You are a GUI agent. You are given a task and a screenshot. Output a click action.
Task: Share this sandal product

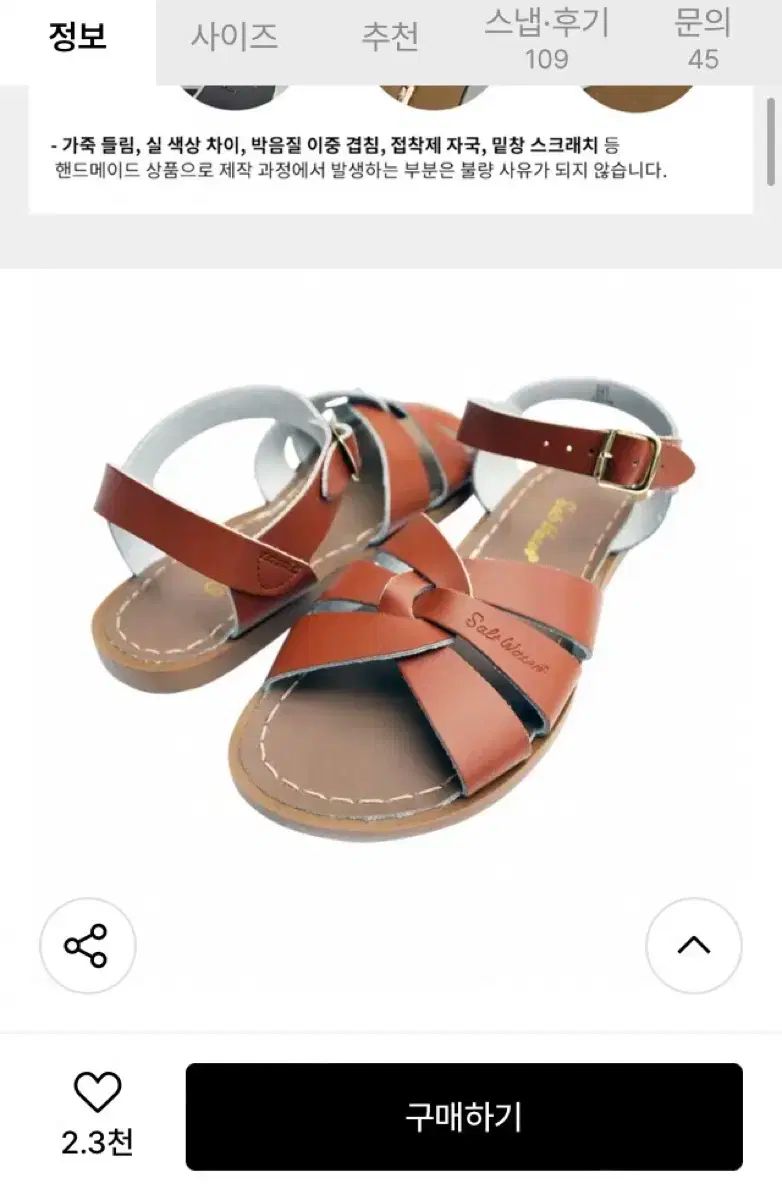pyautogui.click(x=87, y=945)
